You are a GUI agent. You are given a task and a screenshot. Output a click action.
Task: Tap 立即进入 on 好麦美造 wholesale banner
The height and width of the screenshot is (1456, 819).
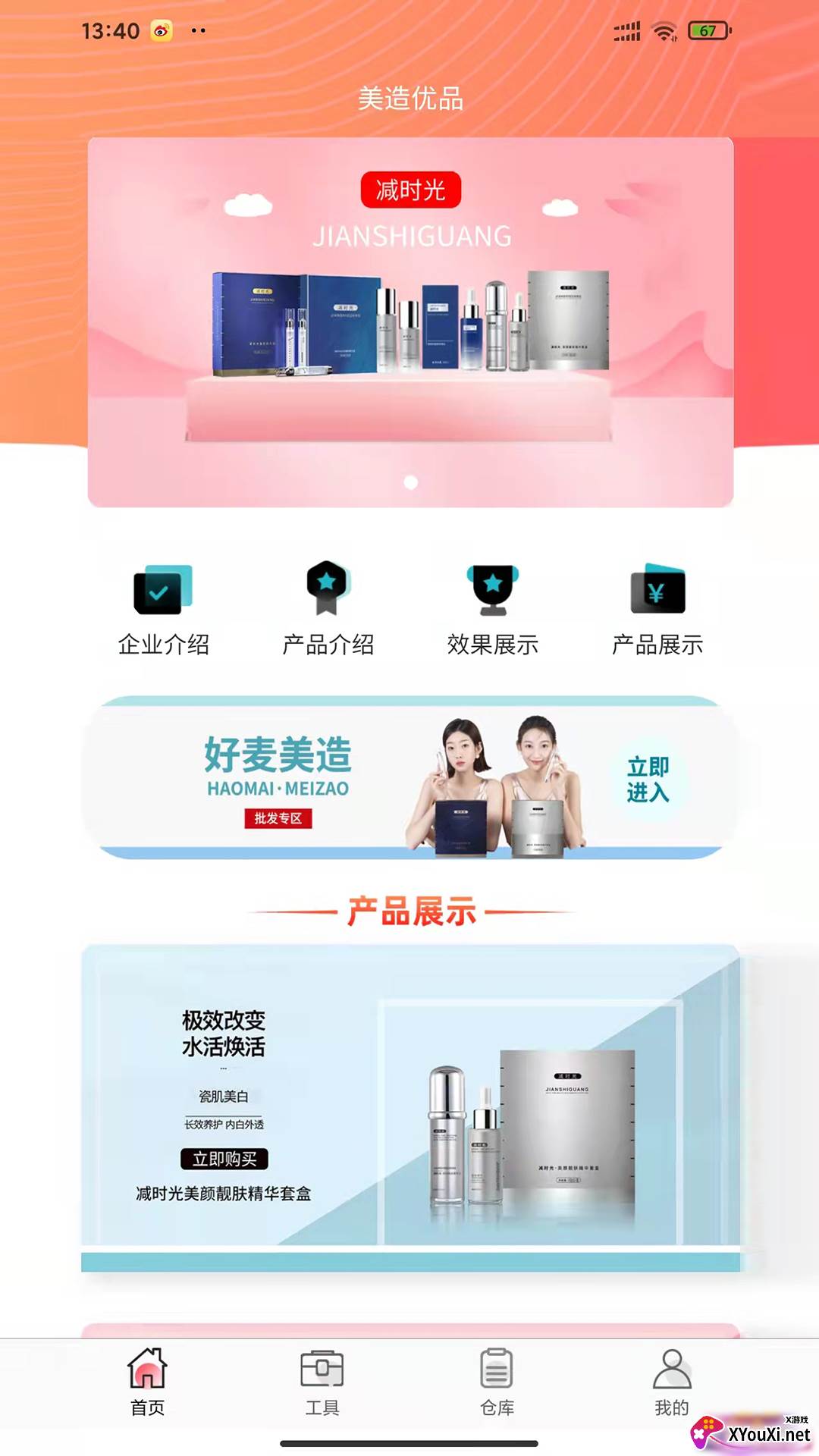click(x=648, y=780)
